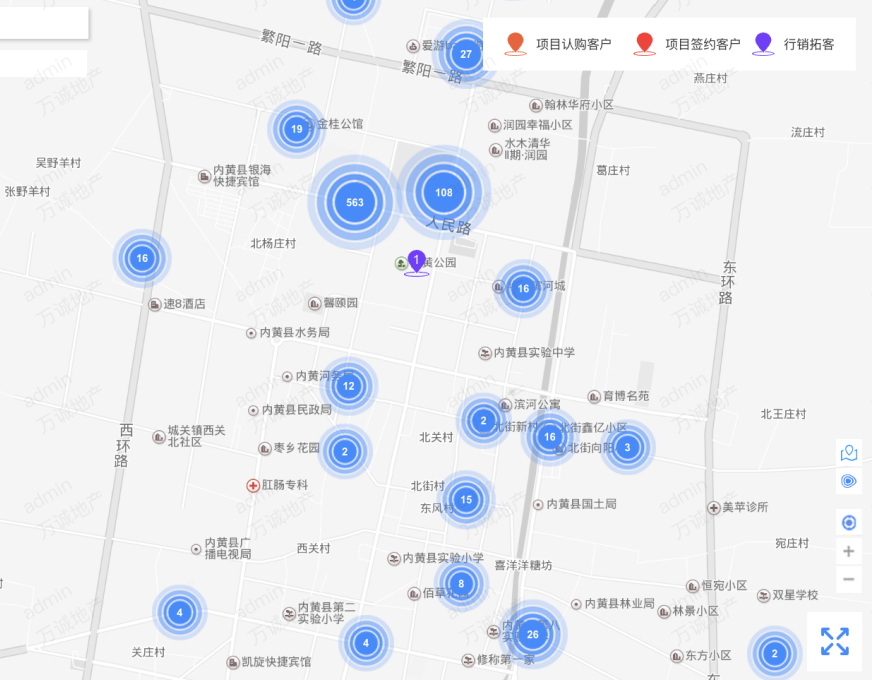872x680 pixels.
Task: Open the map marker layer icon
Action: [x=849, y=452]
